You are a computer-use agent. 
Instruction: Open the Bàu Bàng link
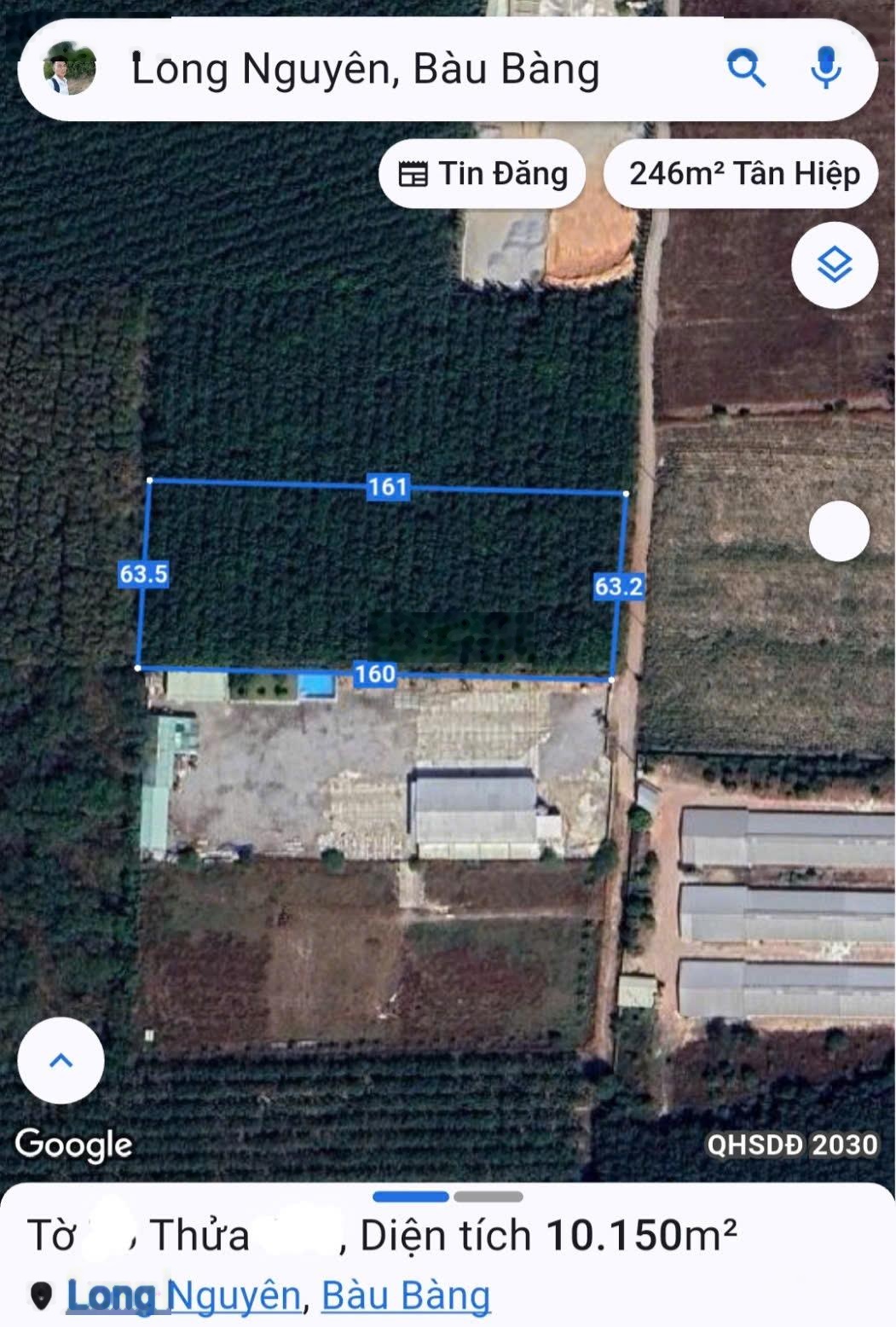point(406,1296)
